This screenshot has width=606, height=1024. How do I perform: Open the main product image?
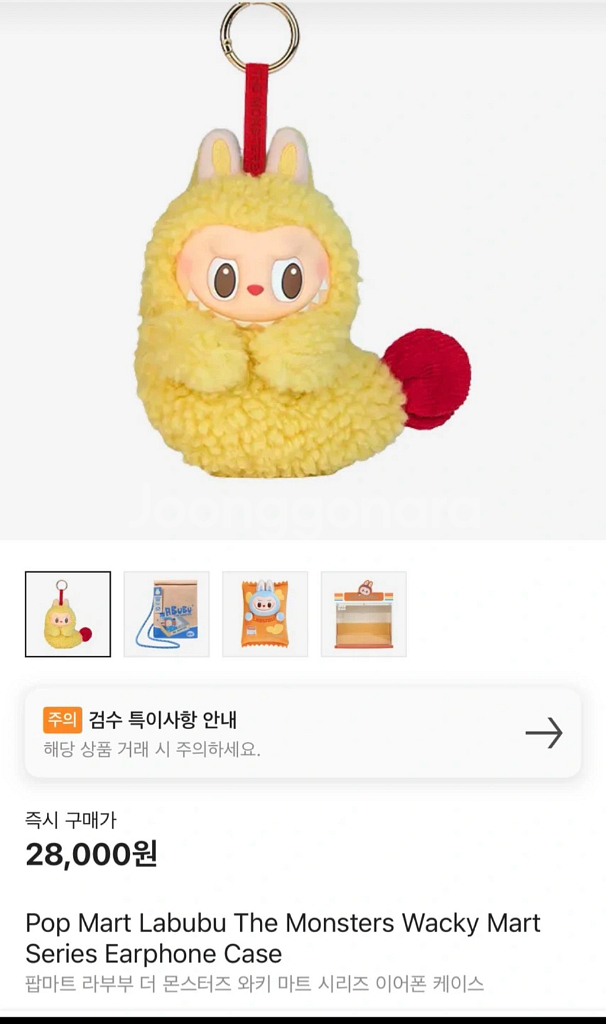pos(302,290)
